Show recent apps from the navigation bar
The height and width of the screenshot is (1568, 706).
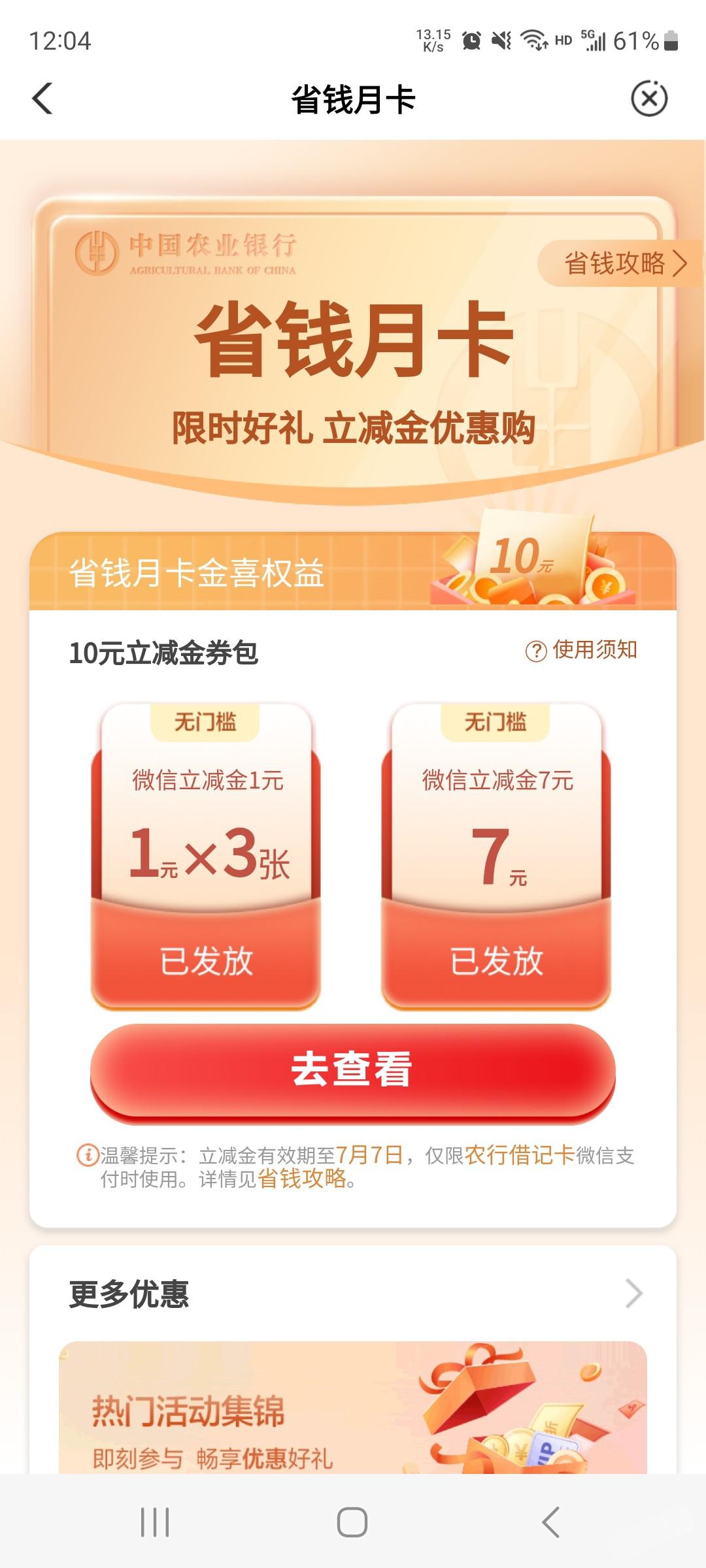[155, 1522]
